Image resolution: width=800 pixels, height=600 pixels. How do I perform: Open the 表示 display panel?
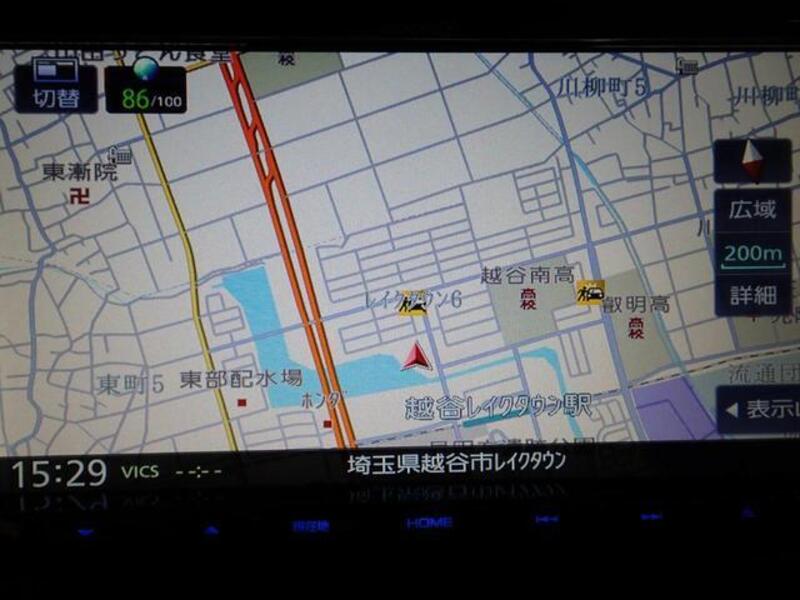click(760, 409)
